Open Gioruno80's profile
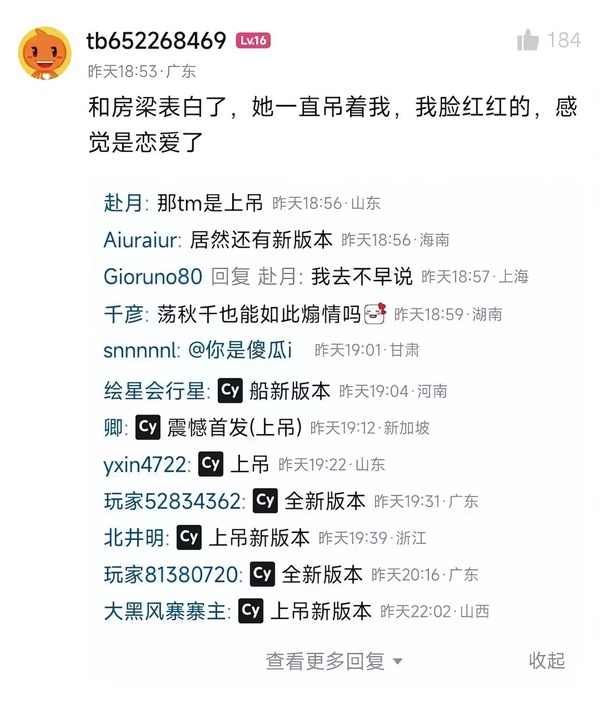The image size is (600, 722). coord(152,277)
